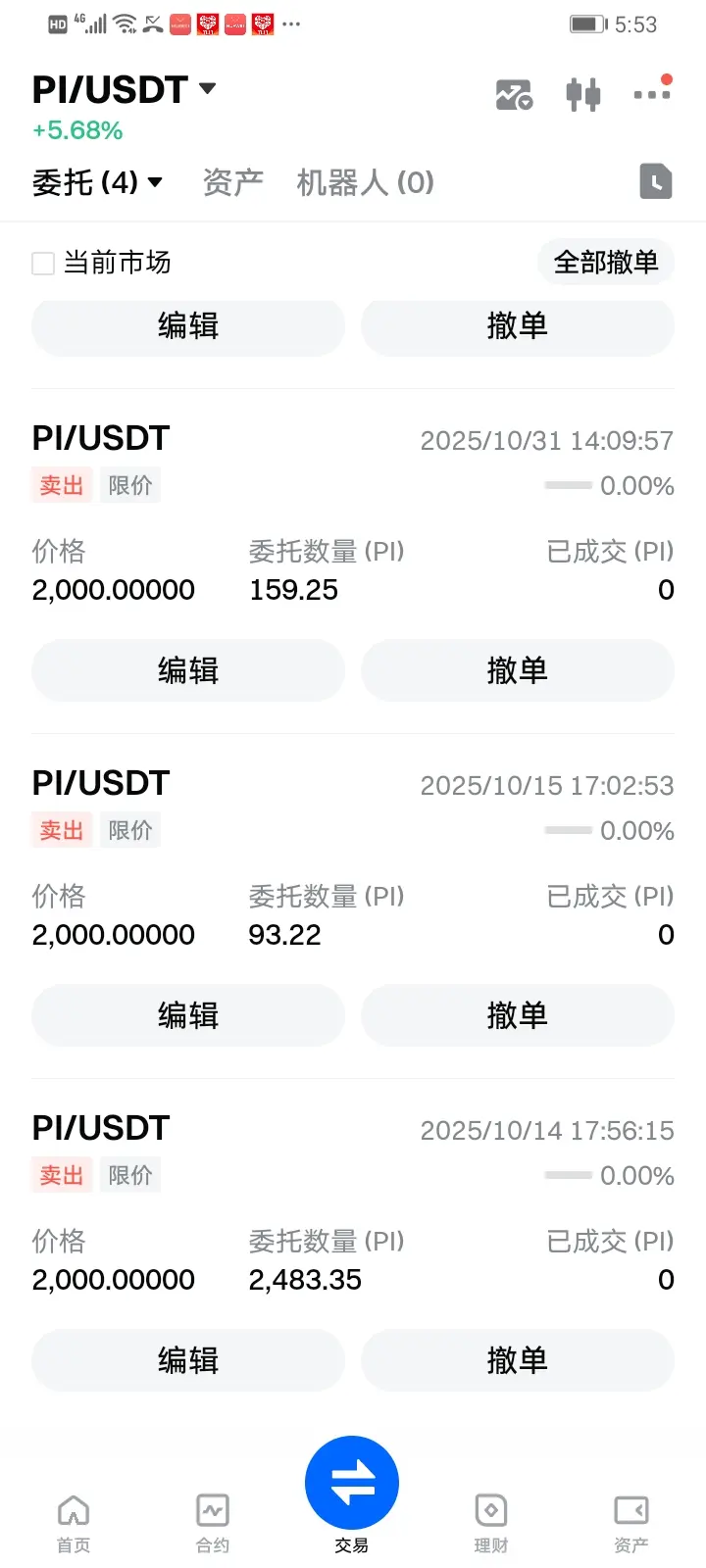Edit the order with quantity 2,483.35
The image size is (706, 1568).
click(188, 1360)
